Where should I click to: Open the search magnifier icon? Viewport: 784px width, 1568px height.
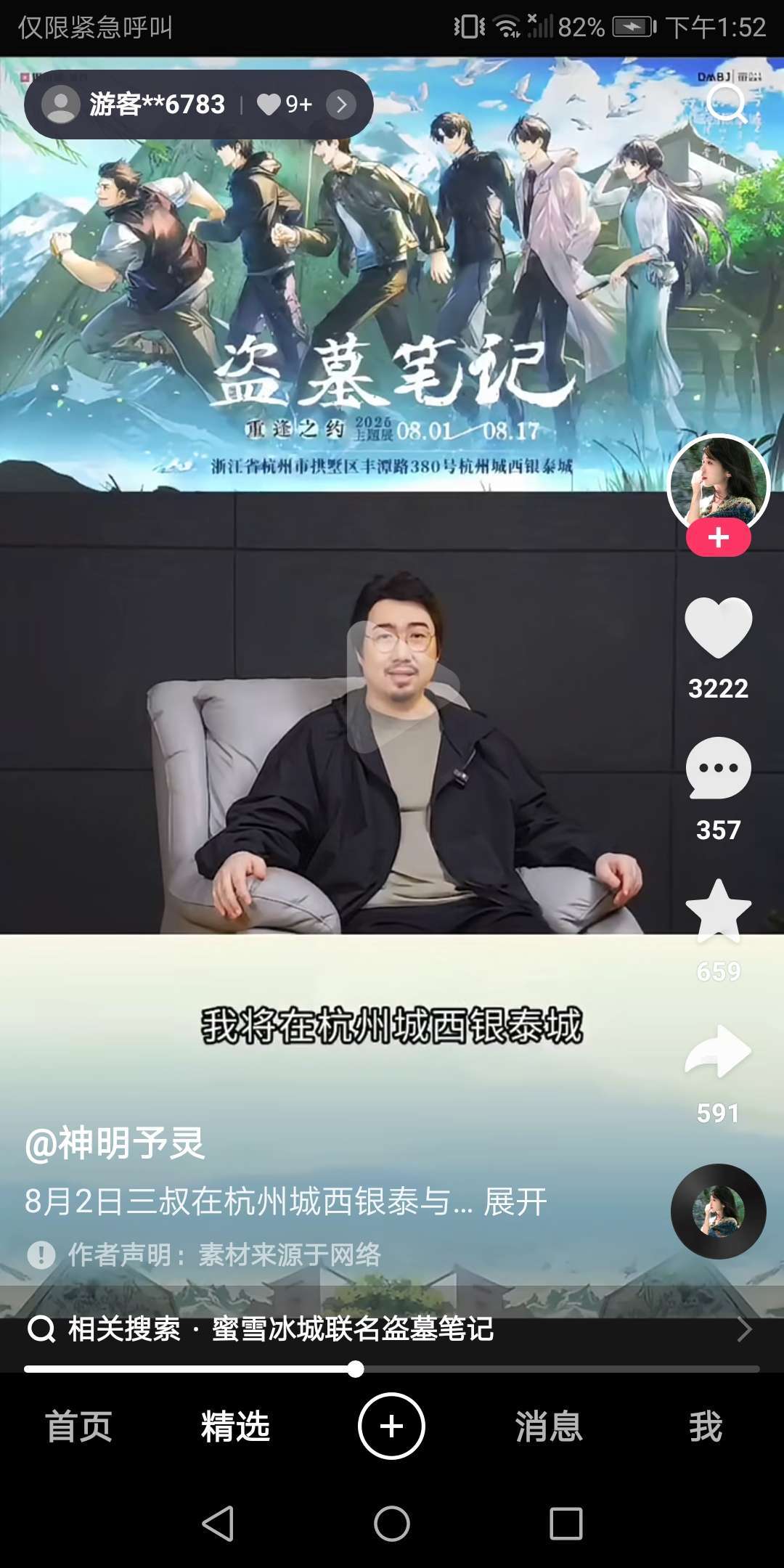click(x=726, y=104)
